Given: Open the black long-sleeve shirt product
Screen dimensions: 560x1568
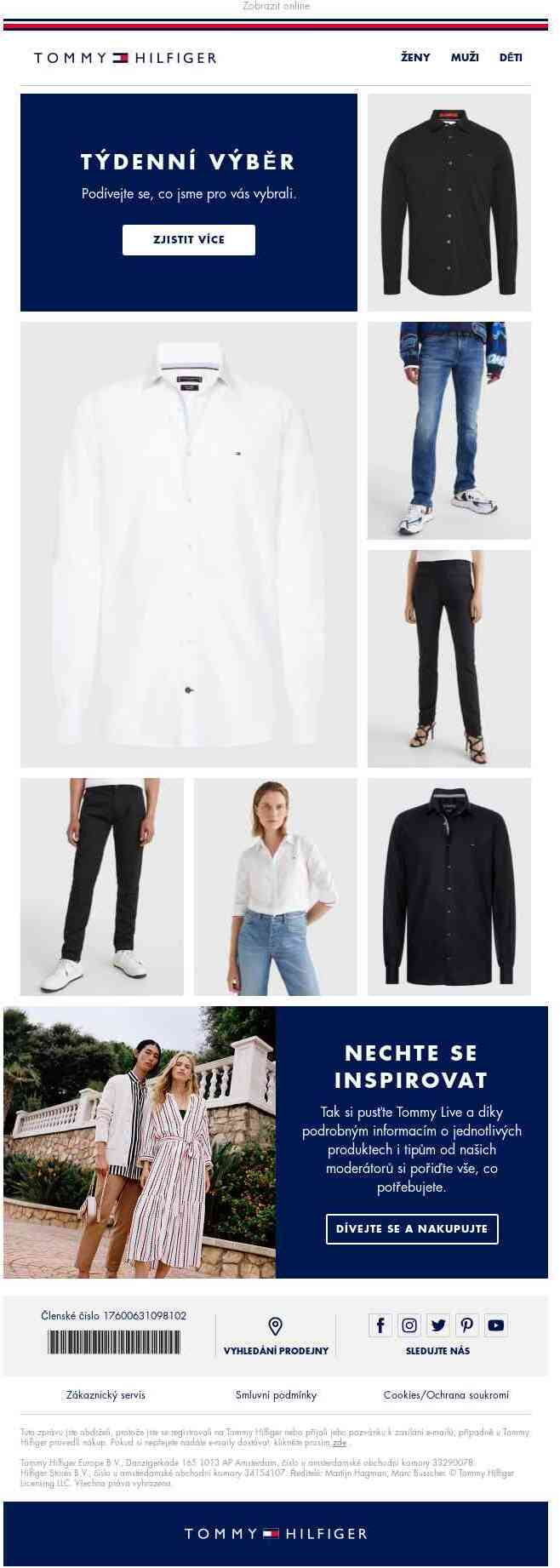Looking at the screenshot, I should point(449,203).
